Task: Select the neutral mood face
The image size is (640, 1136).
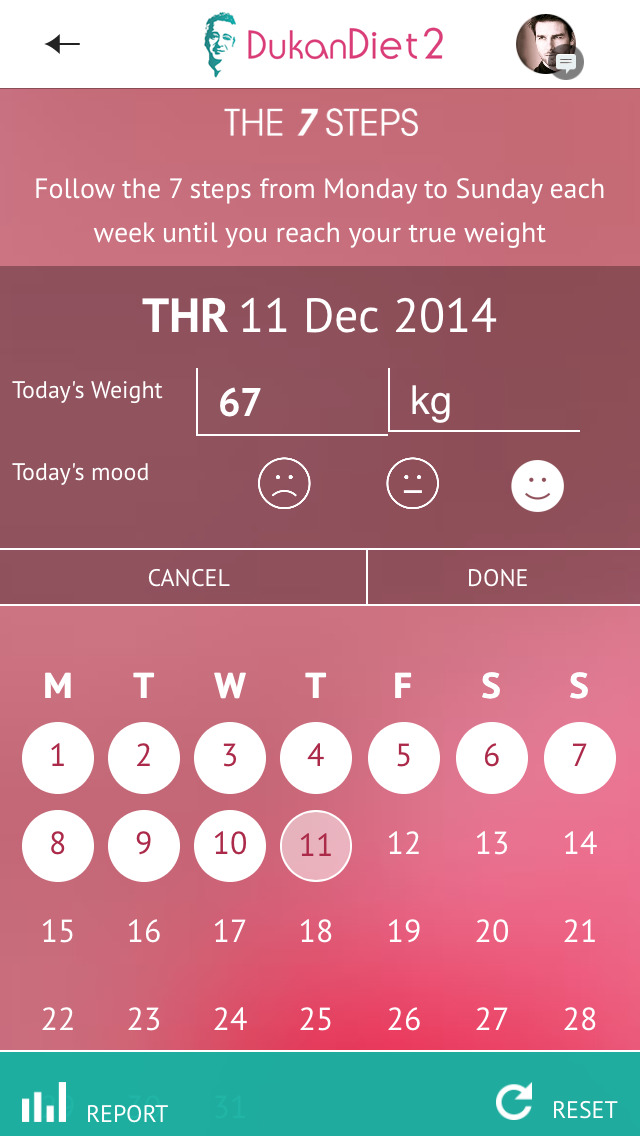Action: tap(412, 484)
